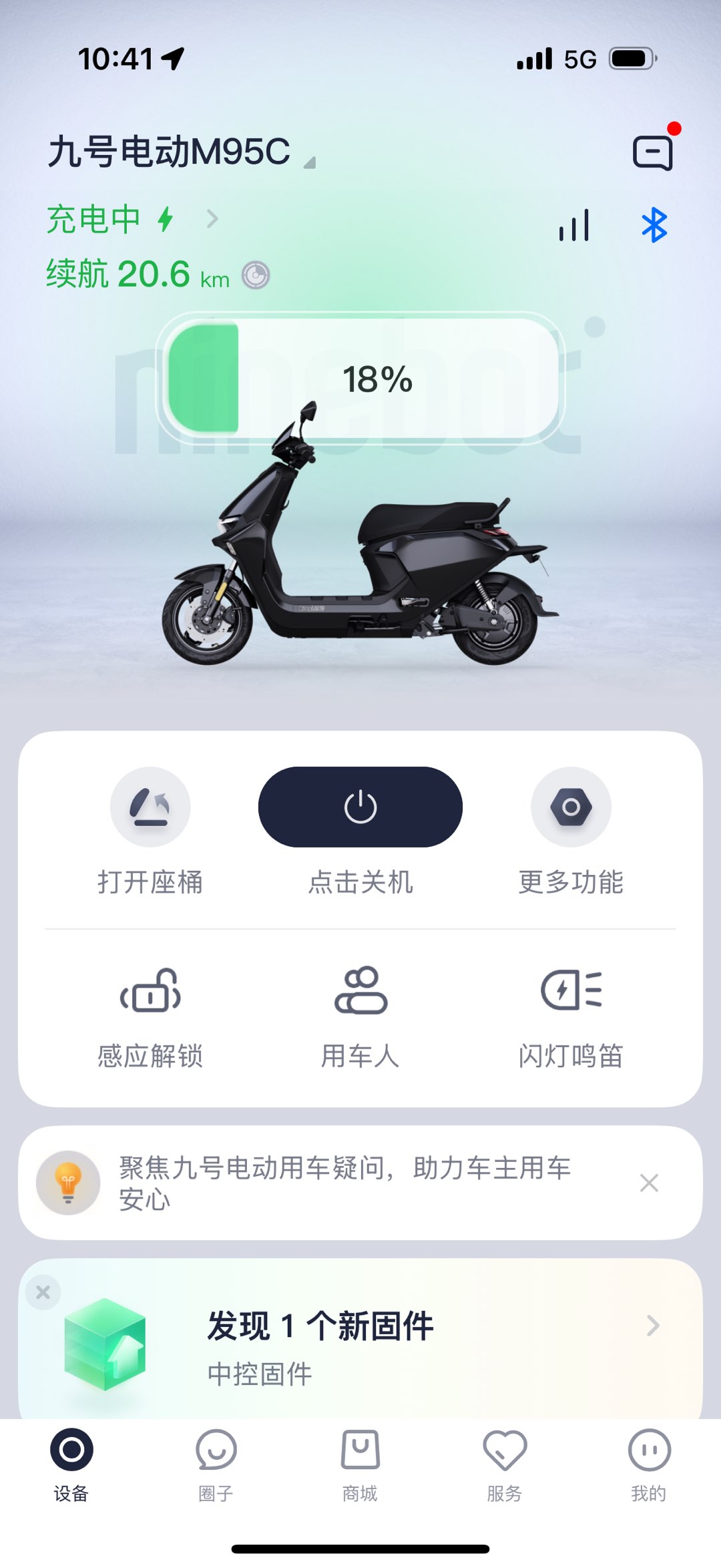721x1568 pixels.
Task: Open the messages icon with red dot
Action: pyautogui.click(x=652, y=152)
